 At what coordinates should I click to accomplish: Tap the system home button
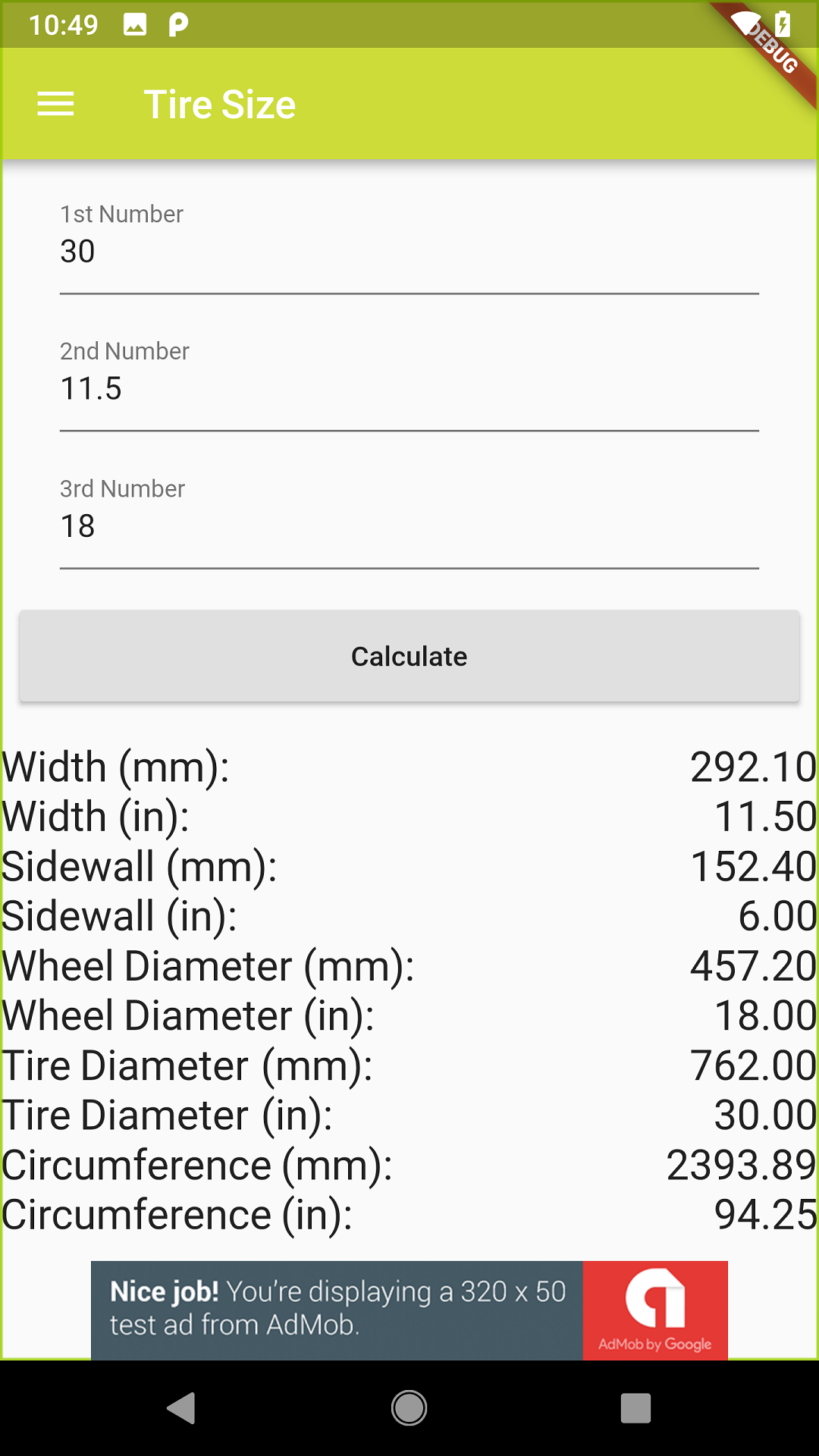[x=409, y=1408]
